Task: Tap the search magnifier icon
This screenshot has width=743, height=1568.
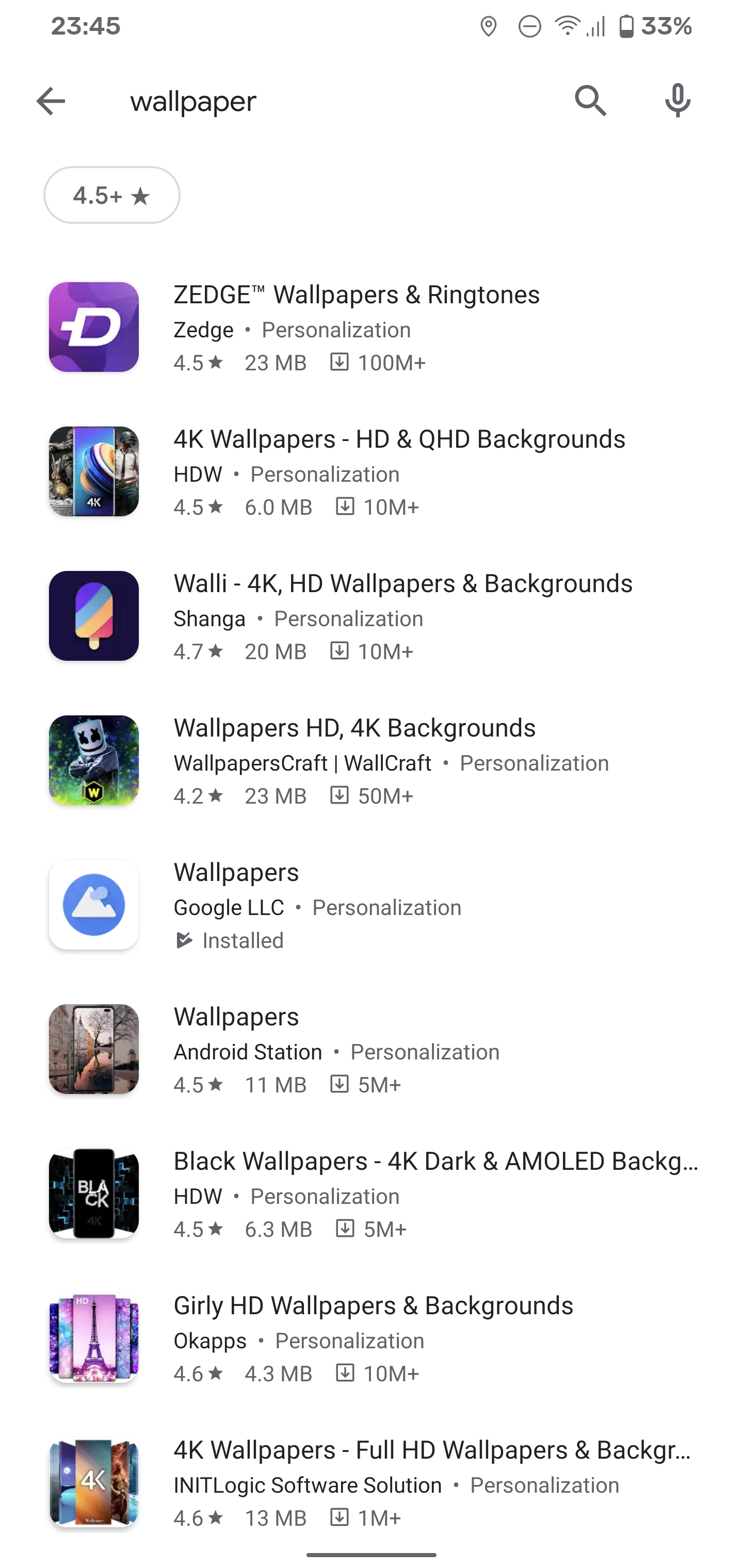Action: (590, 101)
